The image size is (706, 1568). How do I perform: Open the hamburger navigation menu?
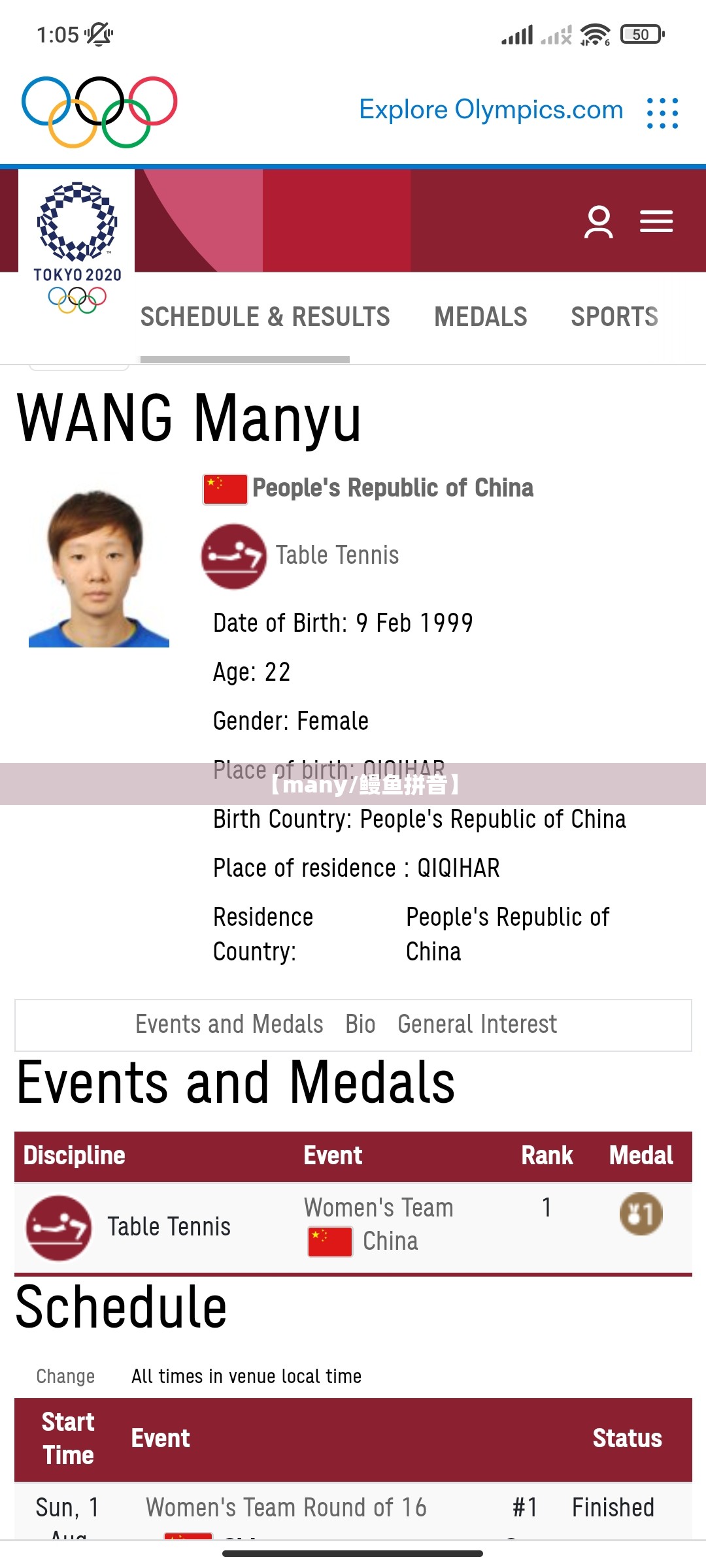(656, 222)
